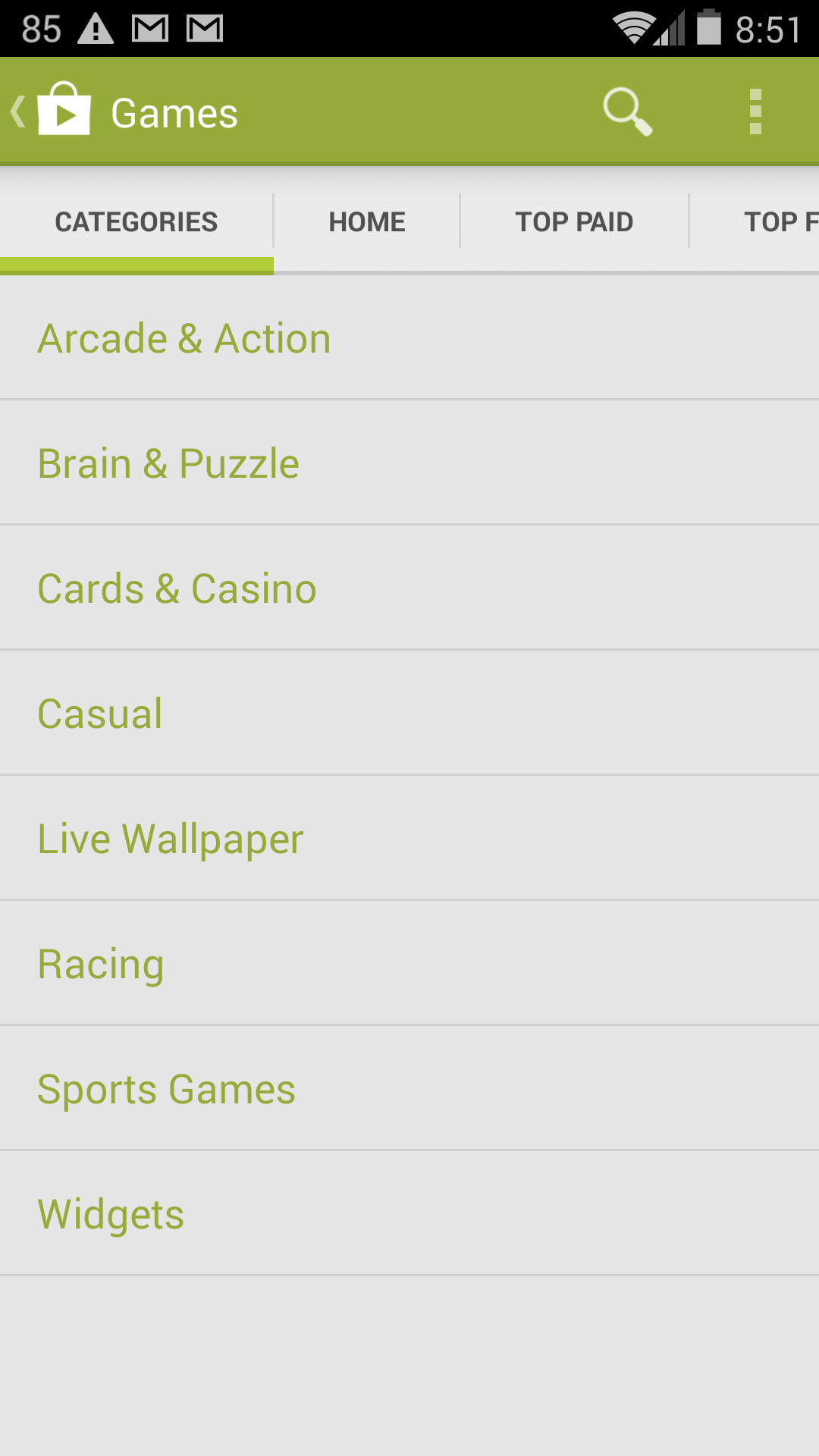
Task: Select the Racing category
Action: [x=100, y=963]
